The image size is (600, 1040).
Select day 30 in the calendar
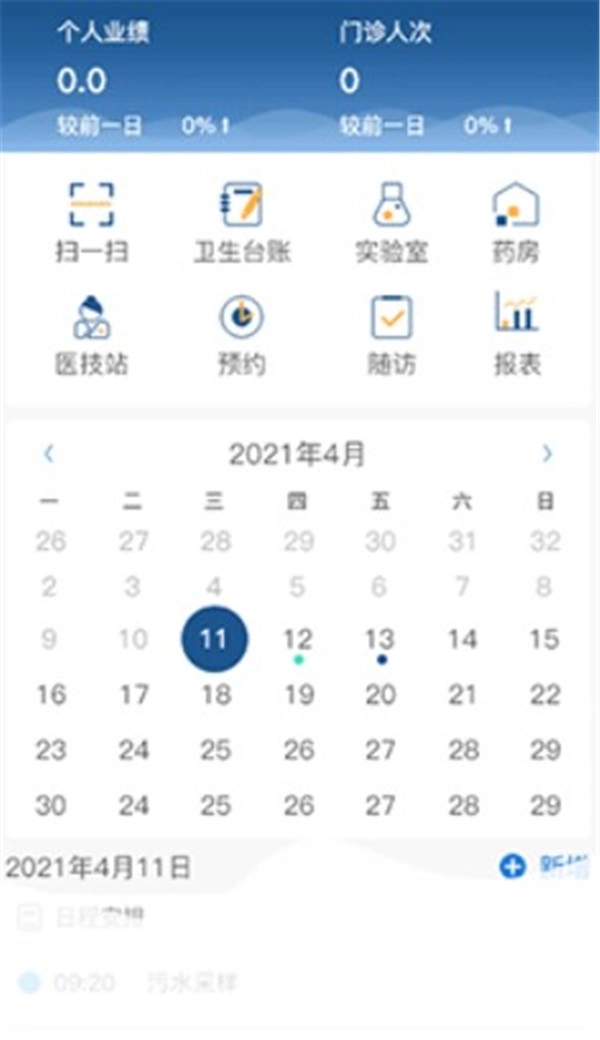tap(50, 805)
